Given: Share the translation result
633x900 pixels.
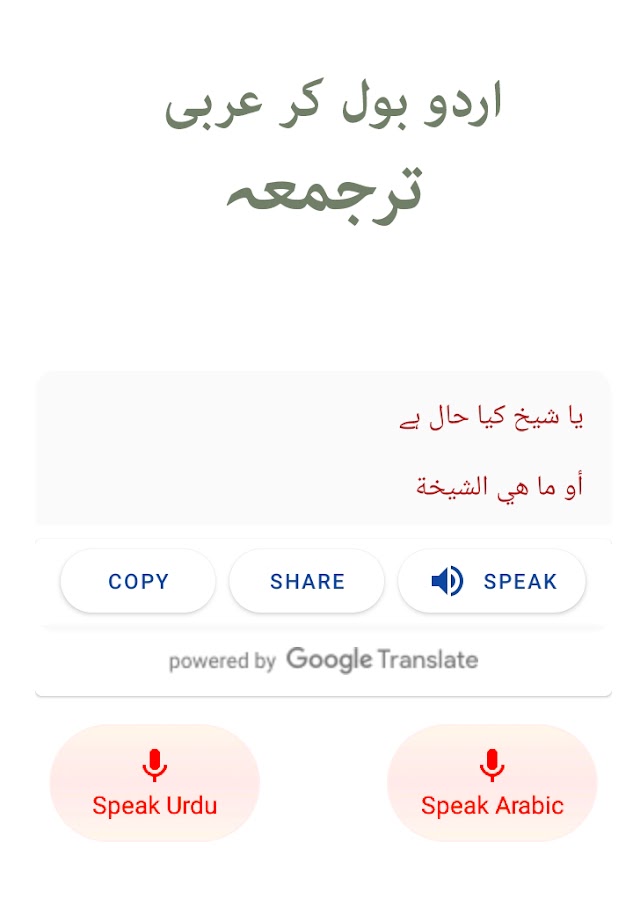Looking at the screenshot, I should (307, 581).
